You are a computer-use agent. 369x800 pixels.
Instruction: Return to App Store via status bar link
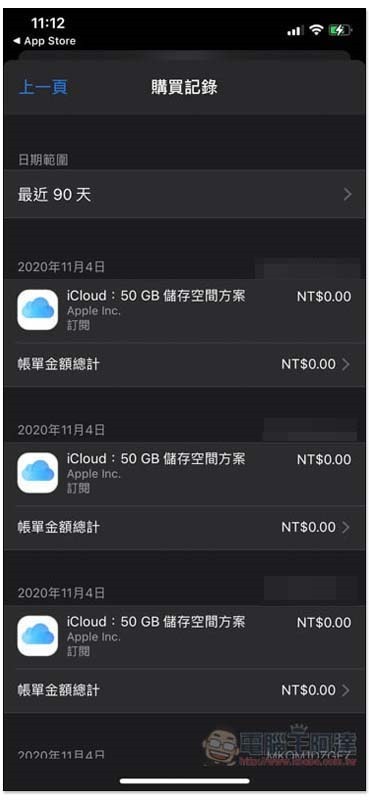pos(44,41)
